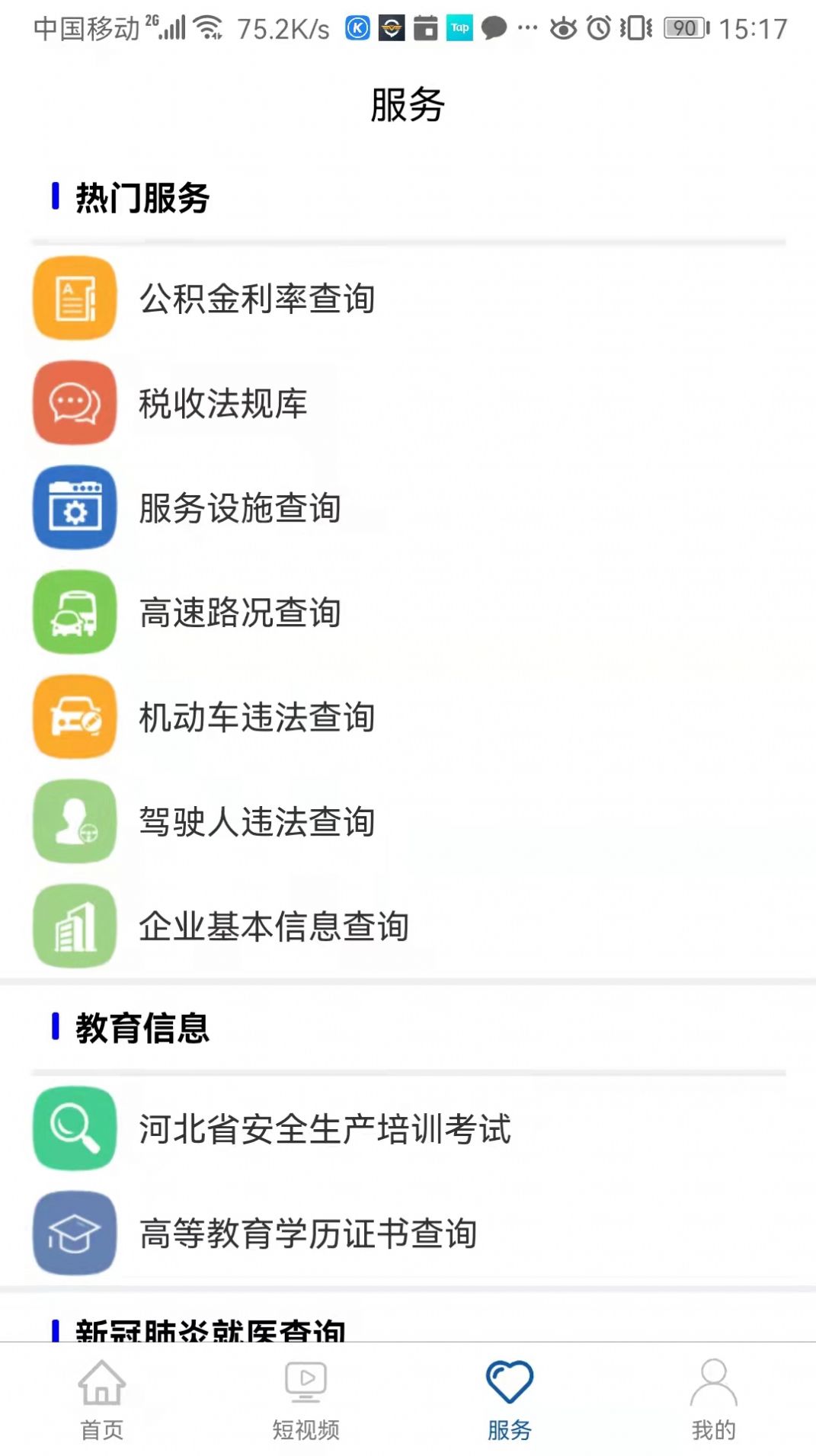Open the 税收法规库 service link
Screen dimensions: 816x1456
click(x=222, y=404)
